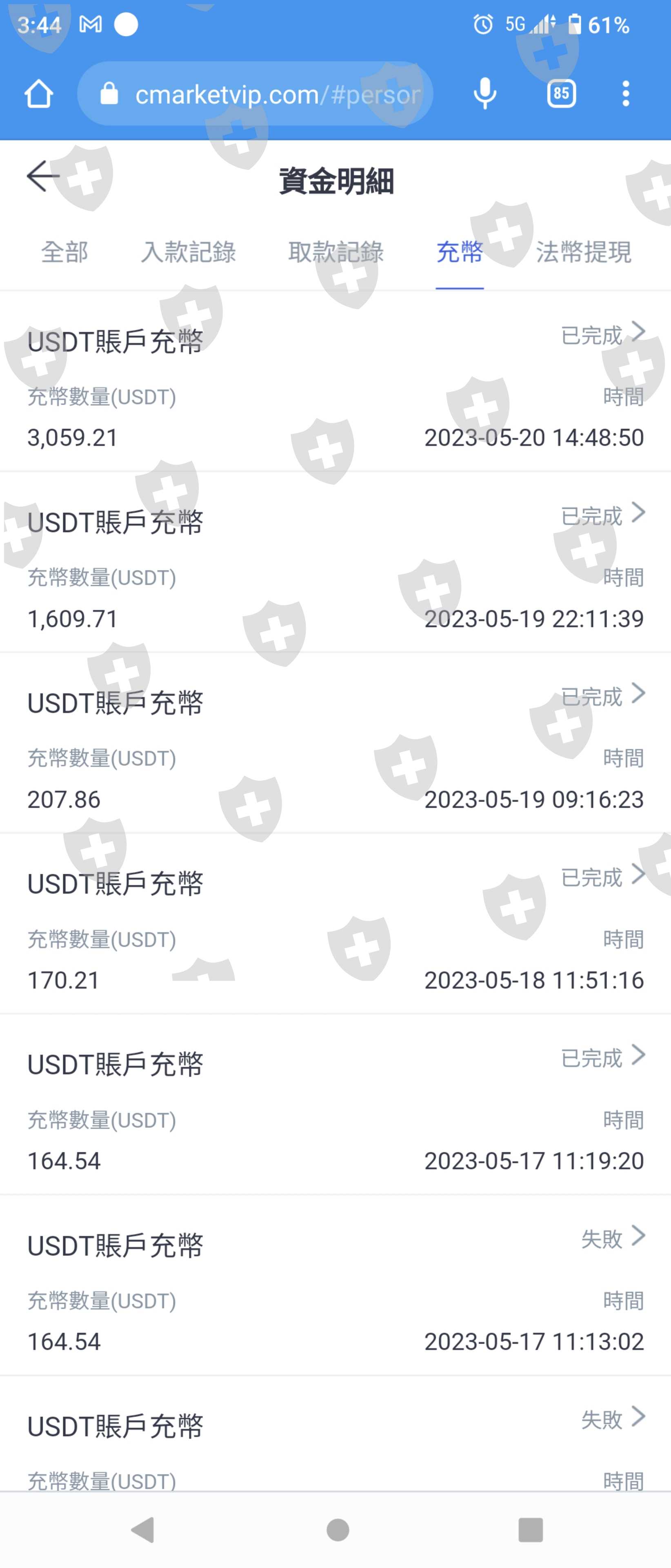The width and height of the screenshot is (671, 1568).
Task: Switch to the 法幣提現 tab
Action: [583, 252]
